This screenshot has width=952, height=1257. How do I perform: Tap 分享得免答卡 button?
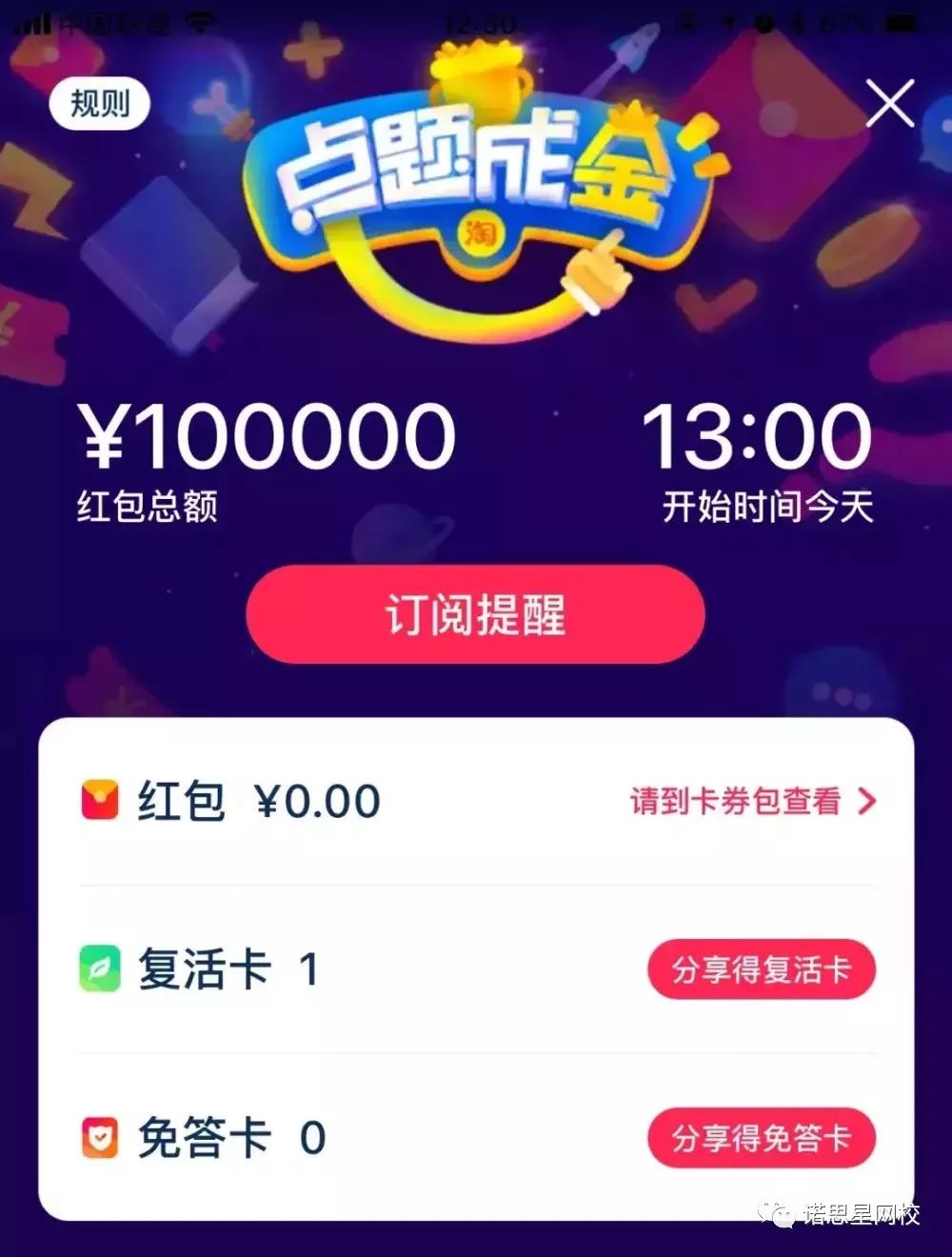coord(761,1137)
